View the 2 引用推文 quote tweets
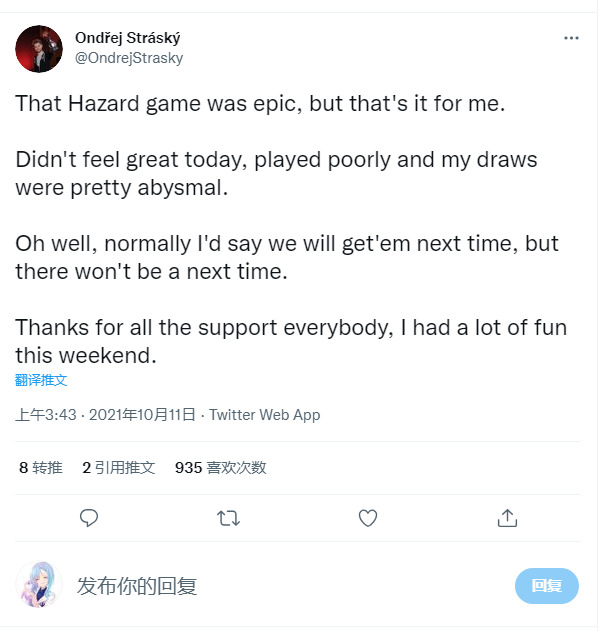The image size is (605, 631). click(118, 467)
